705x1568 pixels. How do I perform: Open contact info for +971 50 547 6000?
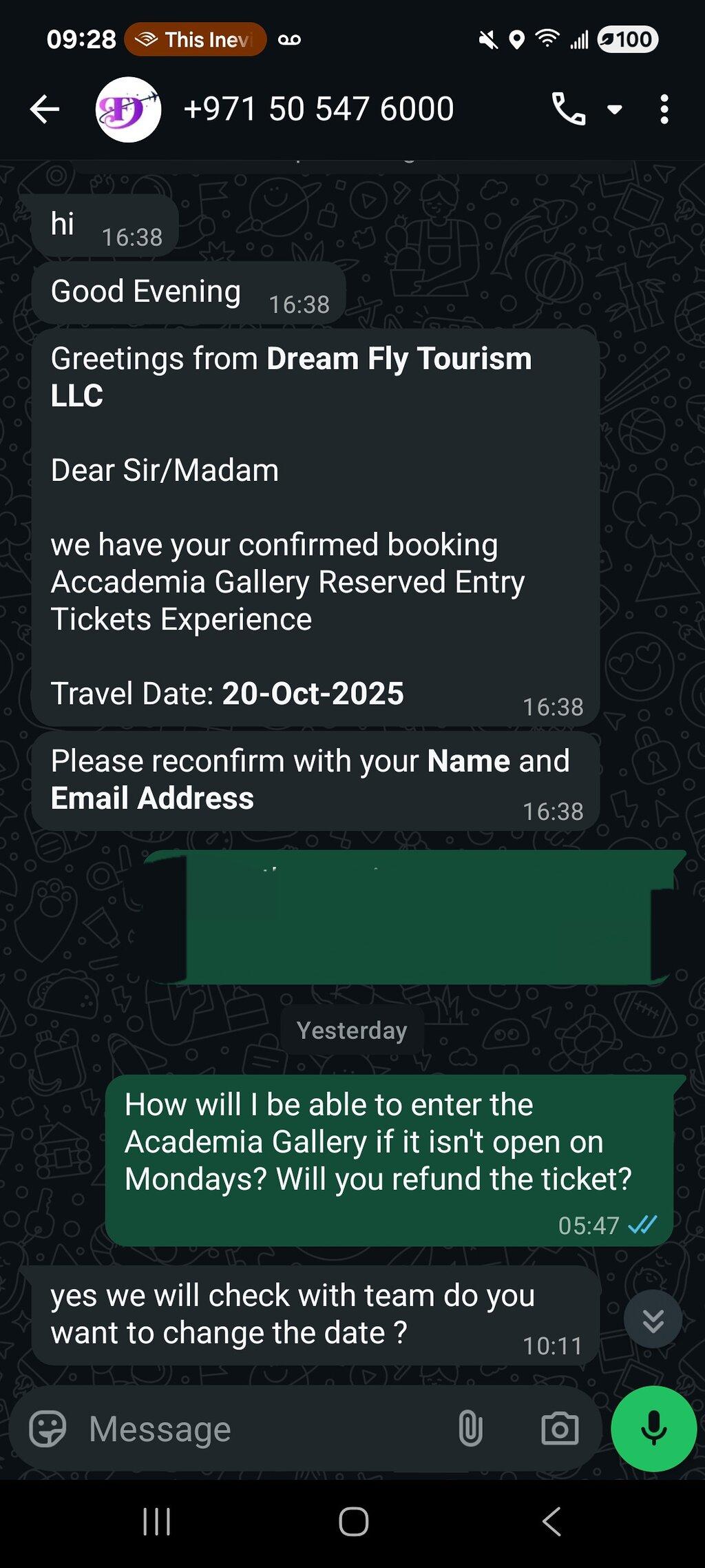pyautogui.click(x=319, y=109)
